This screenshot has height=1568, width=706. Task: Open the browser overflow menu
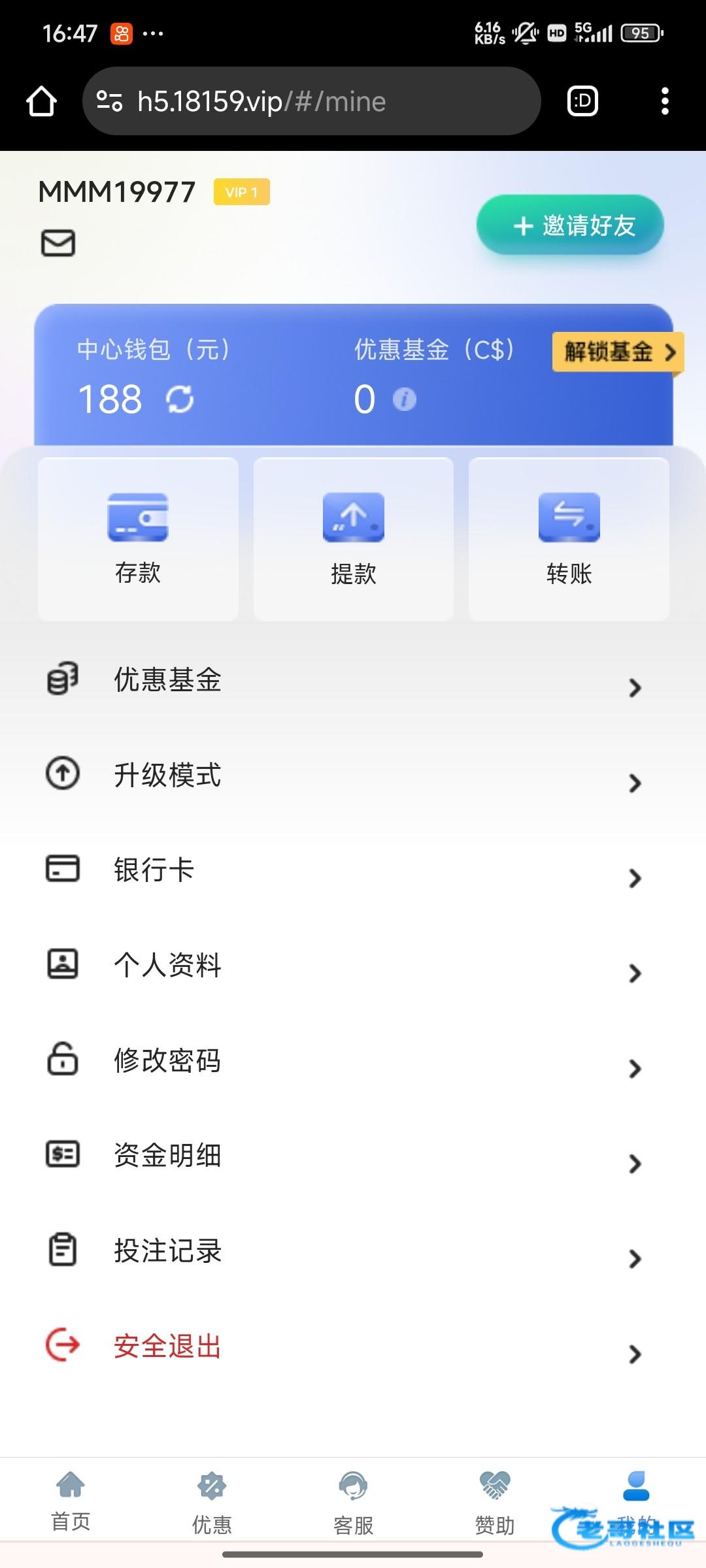665,101
